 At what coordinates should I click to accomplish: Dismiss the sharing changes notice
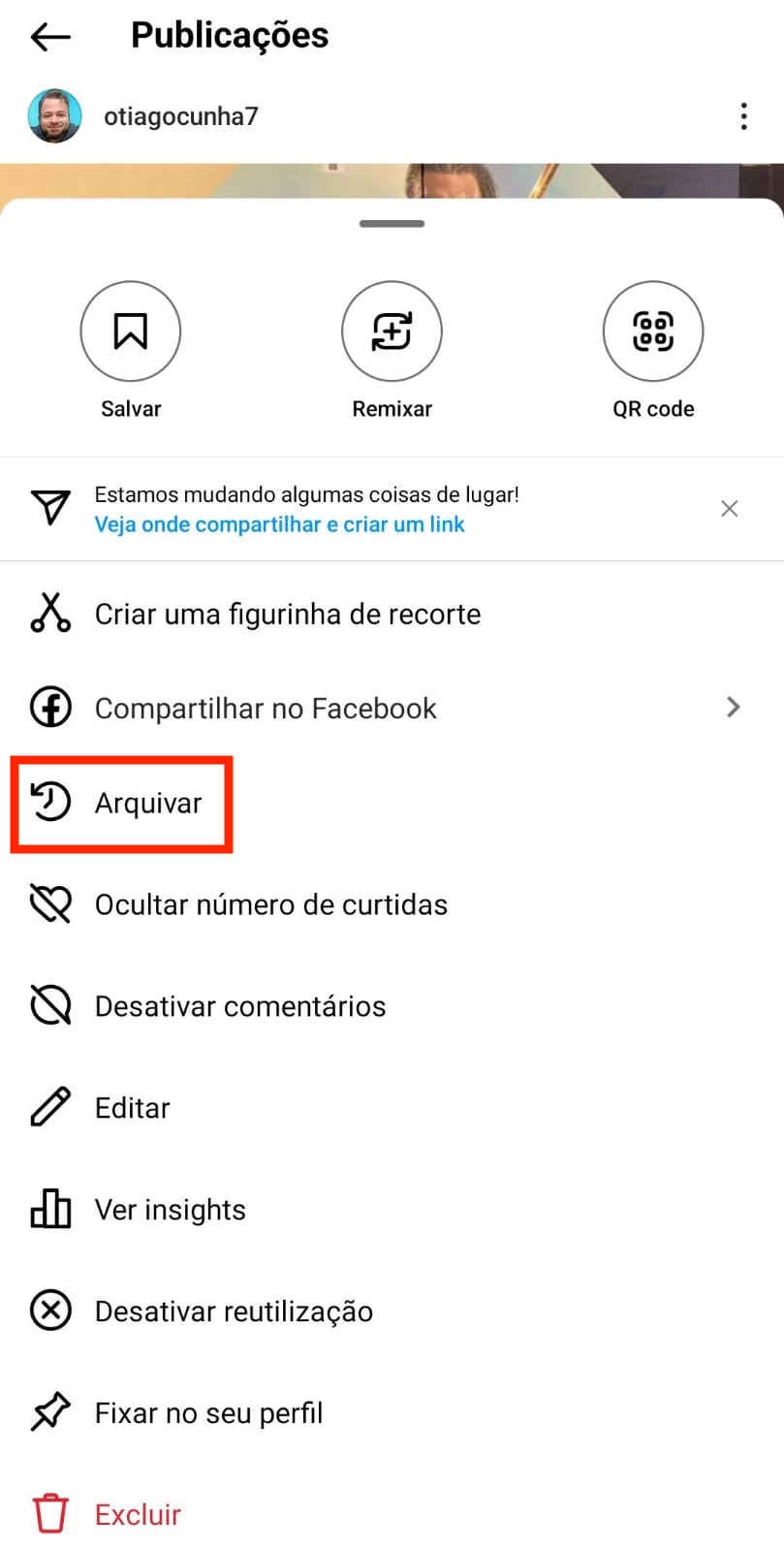(729, 509)
